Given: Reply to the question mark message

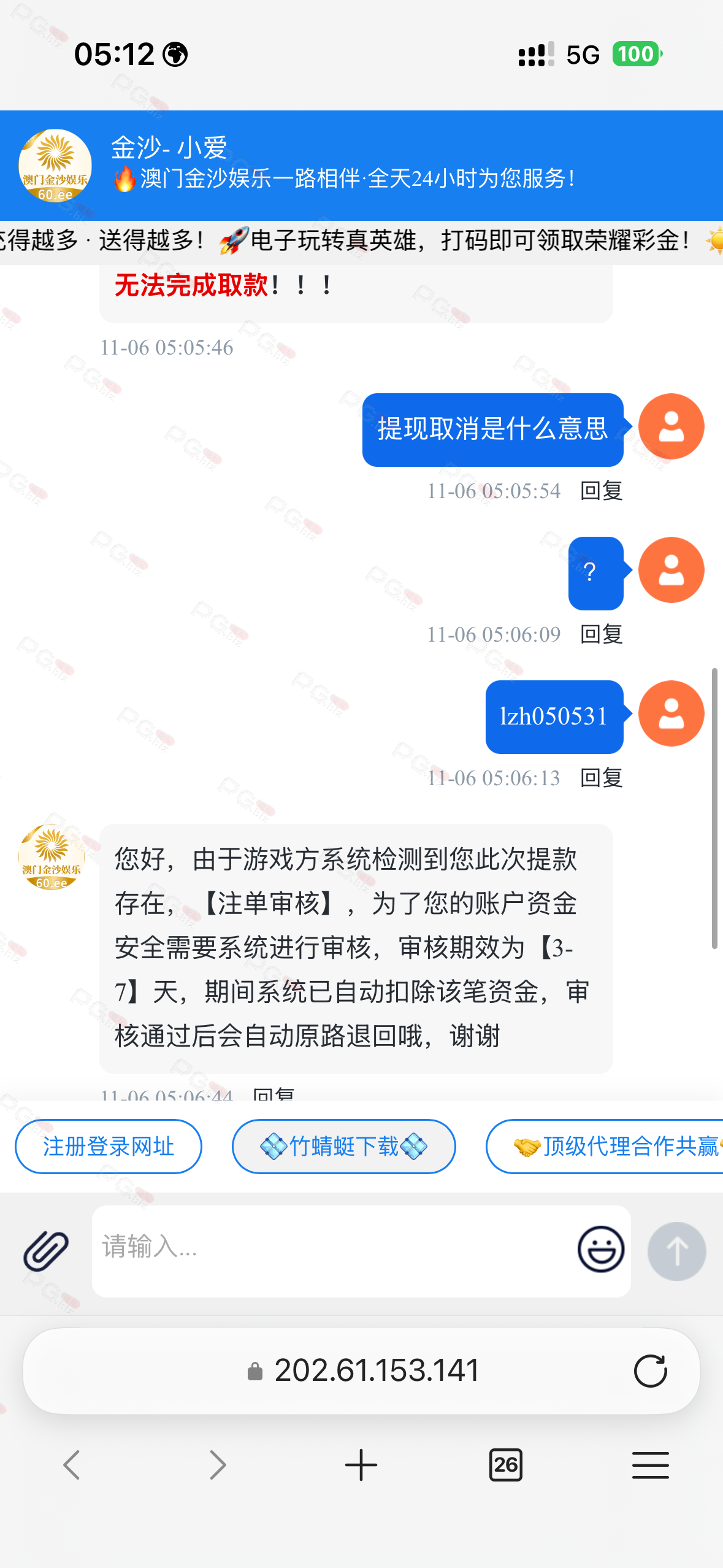Looking at the screenshot, I should (601, 634).
